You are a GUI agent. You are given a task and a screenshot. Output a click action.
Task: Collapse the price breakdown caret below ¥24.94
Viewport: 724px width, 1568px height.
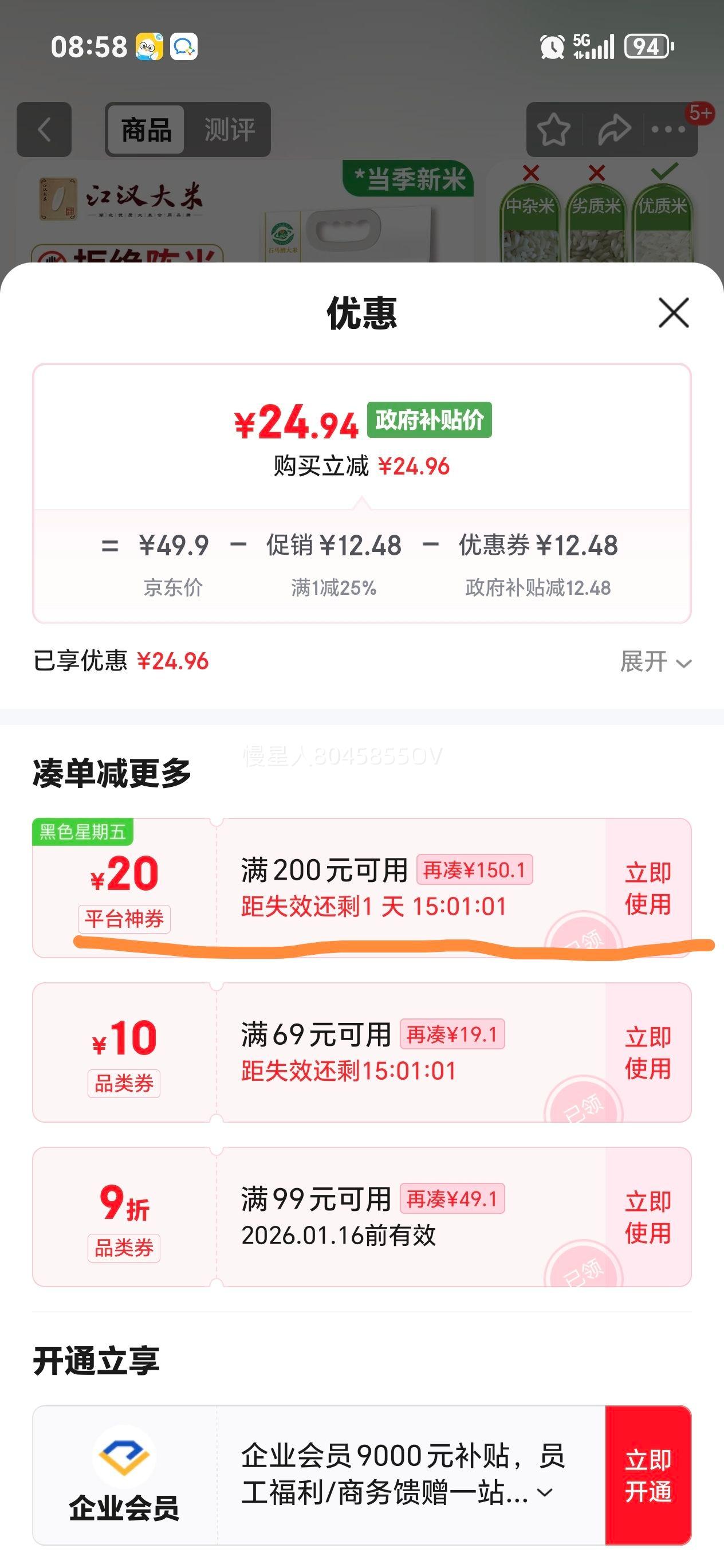click(362, 500)
